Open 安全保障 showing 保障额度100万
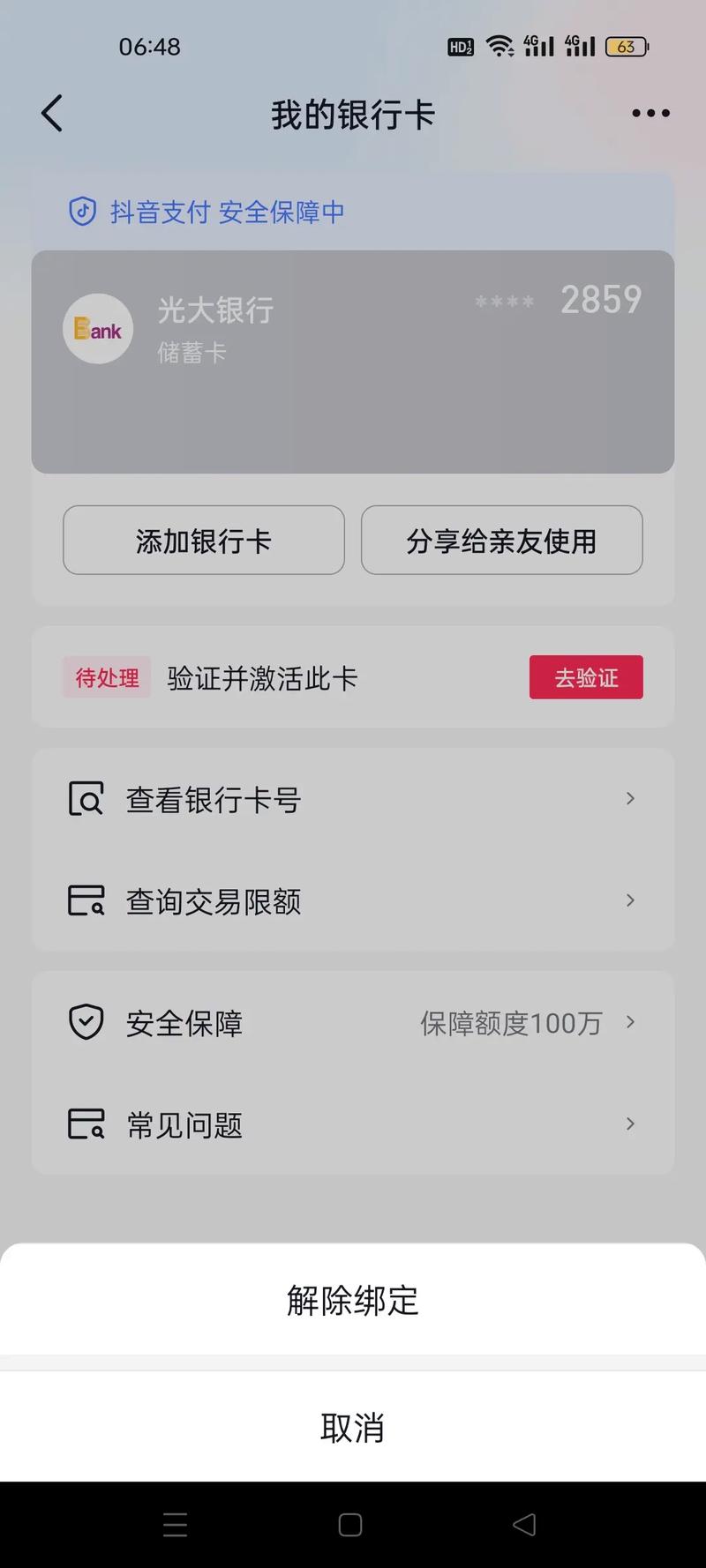Screen dimensions: 706x1568 (353, 1022)
